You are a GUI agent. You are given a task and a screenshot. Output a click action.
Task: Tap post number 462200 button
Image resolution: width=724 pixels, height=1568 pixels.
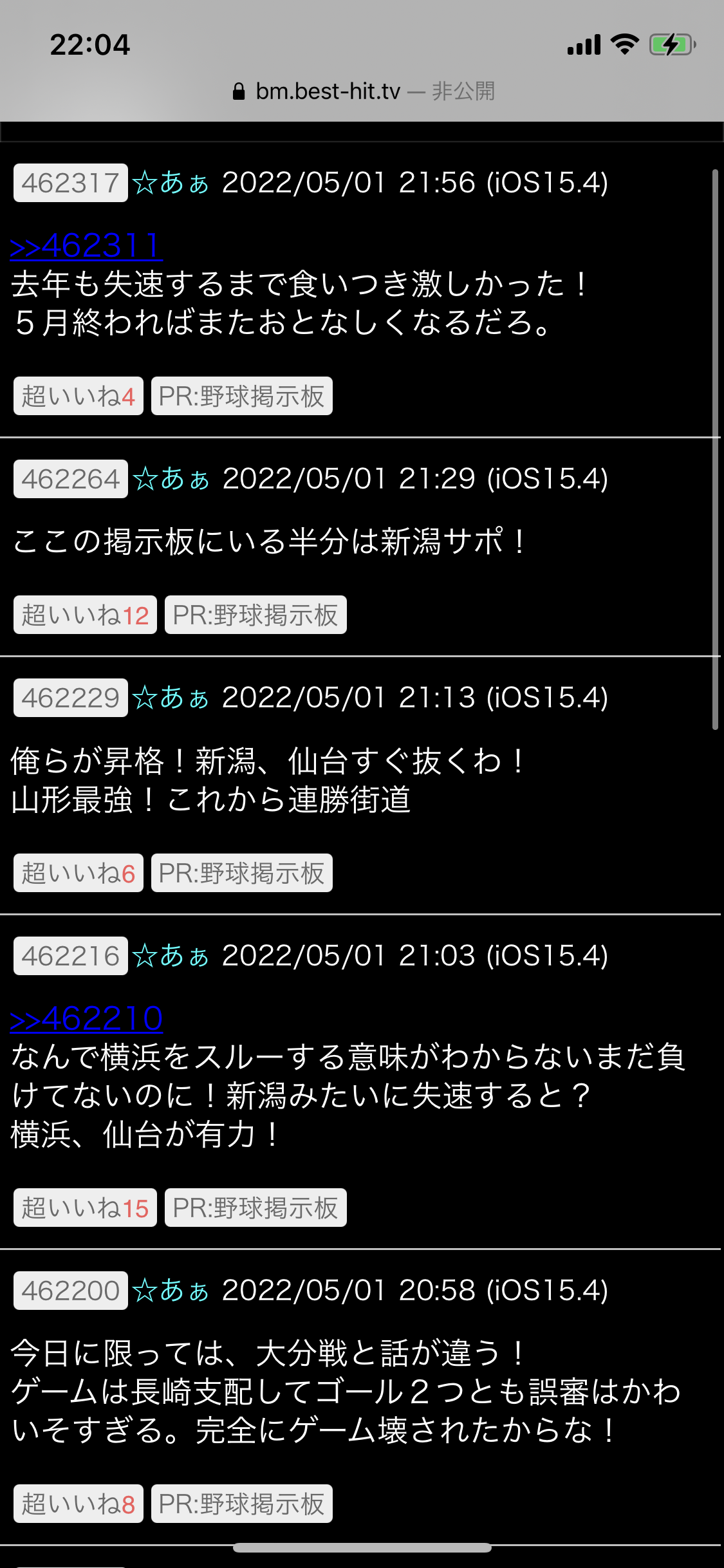(71, 1291)
